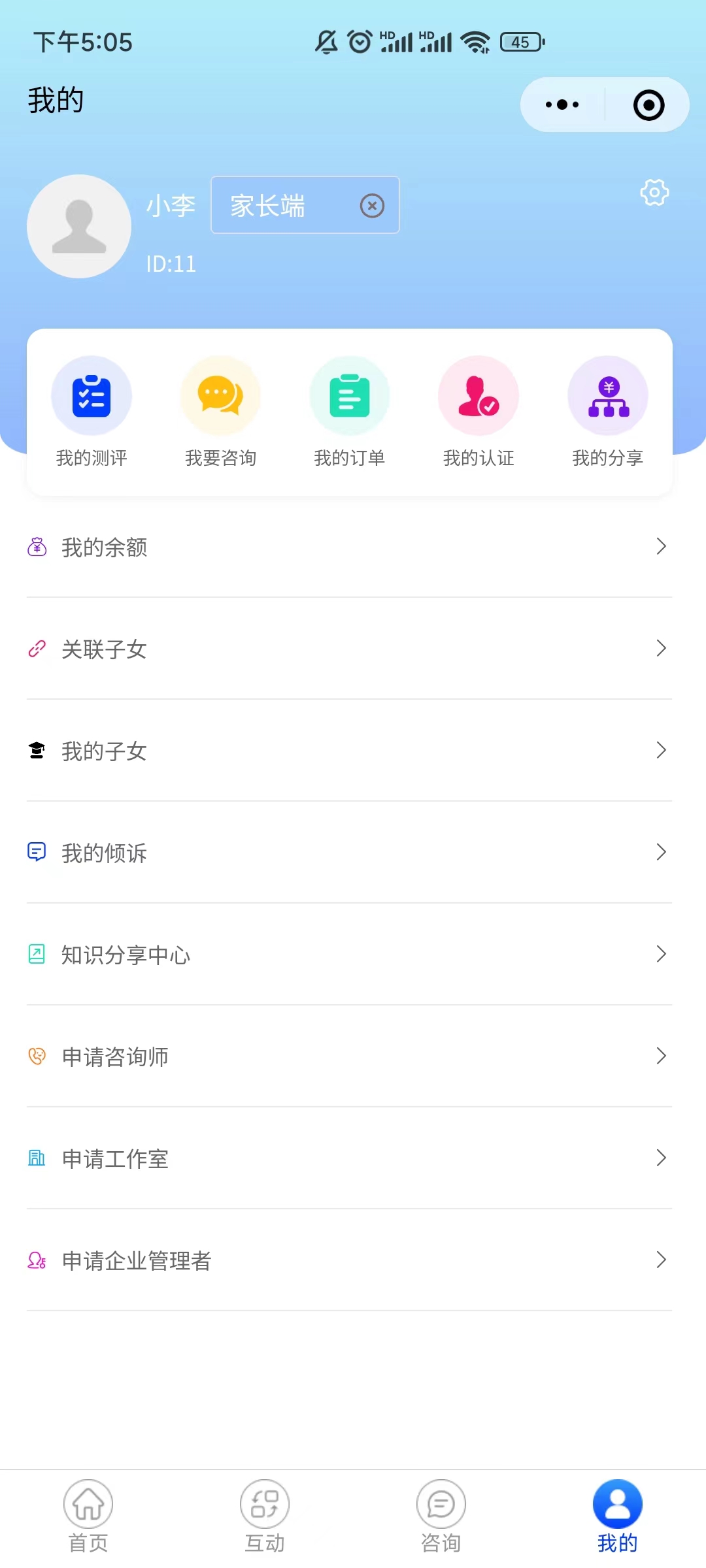This screenshot has width=706, height=1568.
Task: Clear the 家长端 role tag
Action: point(372,206)
